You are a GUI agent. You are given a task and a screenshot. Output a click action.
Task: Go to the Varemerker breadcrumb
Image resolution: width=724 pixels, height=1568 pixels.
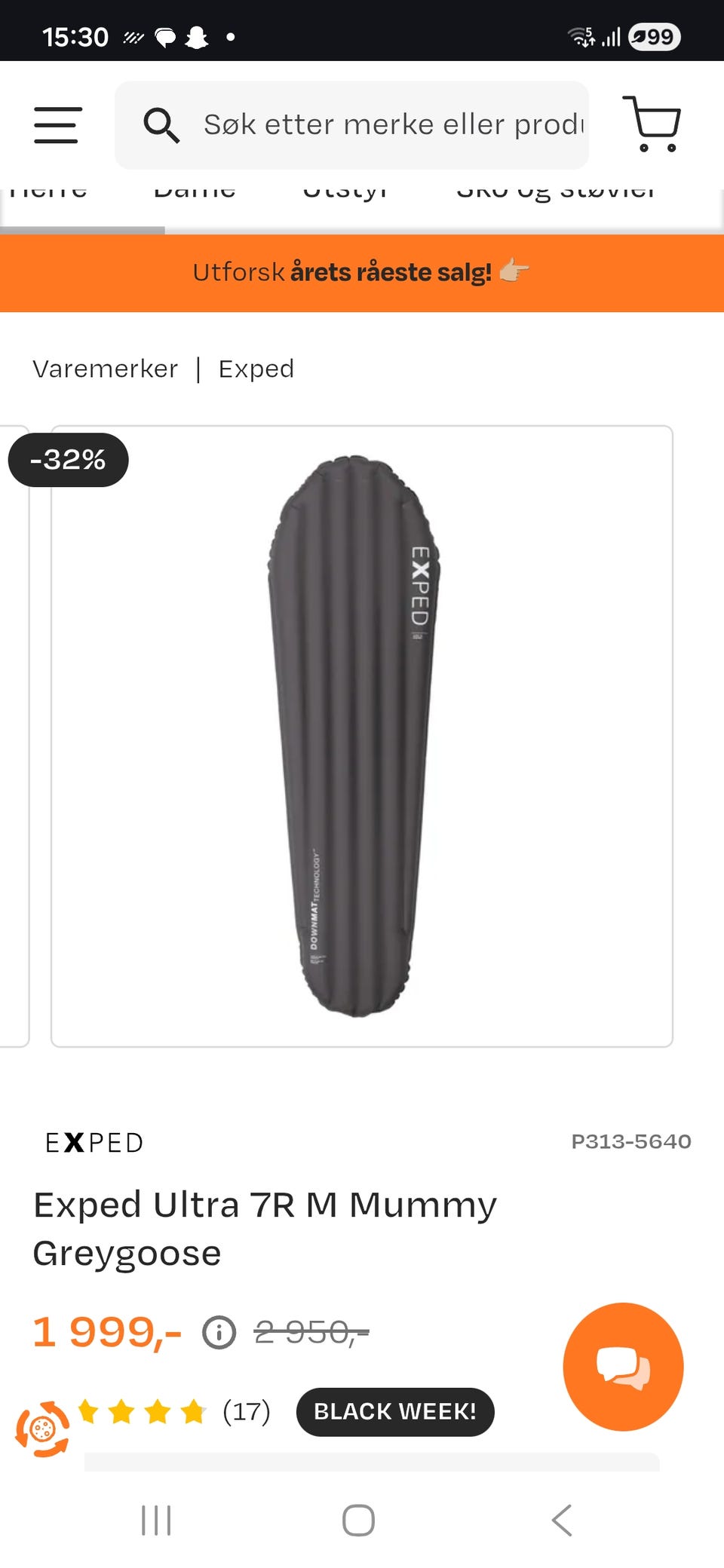pos(106,369)
